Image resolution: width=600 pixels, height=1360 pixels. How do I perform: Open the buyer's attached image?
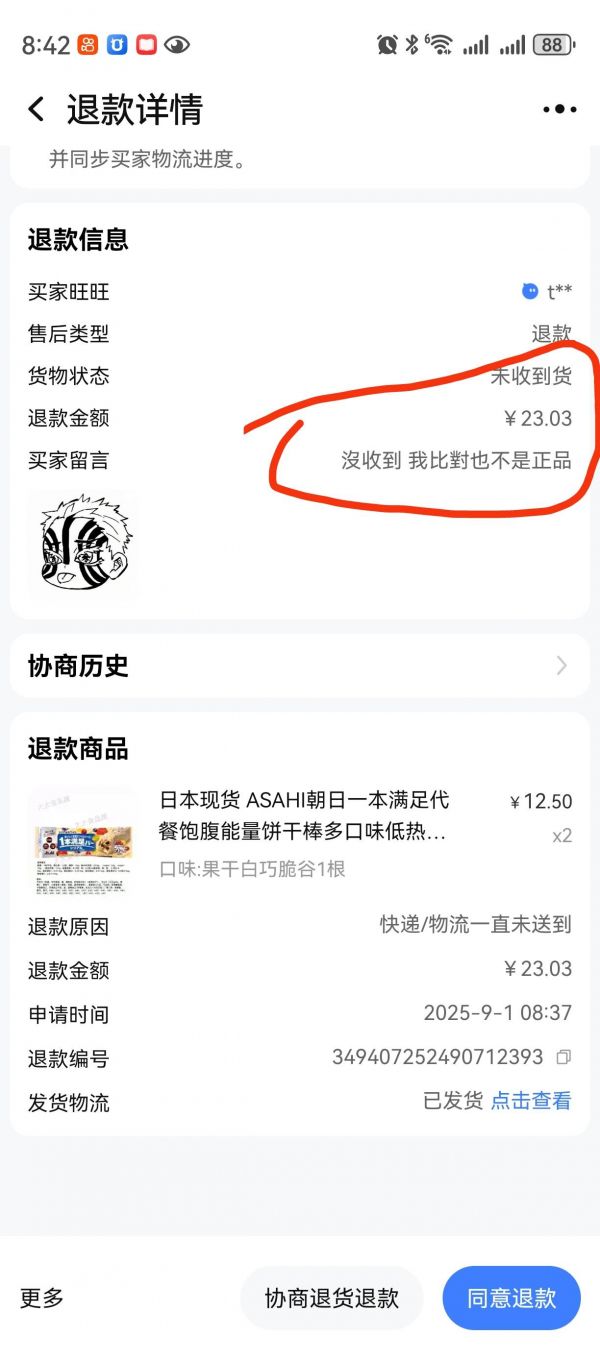click(x=84, y=545)
